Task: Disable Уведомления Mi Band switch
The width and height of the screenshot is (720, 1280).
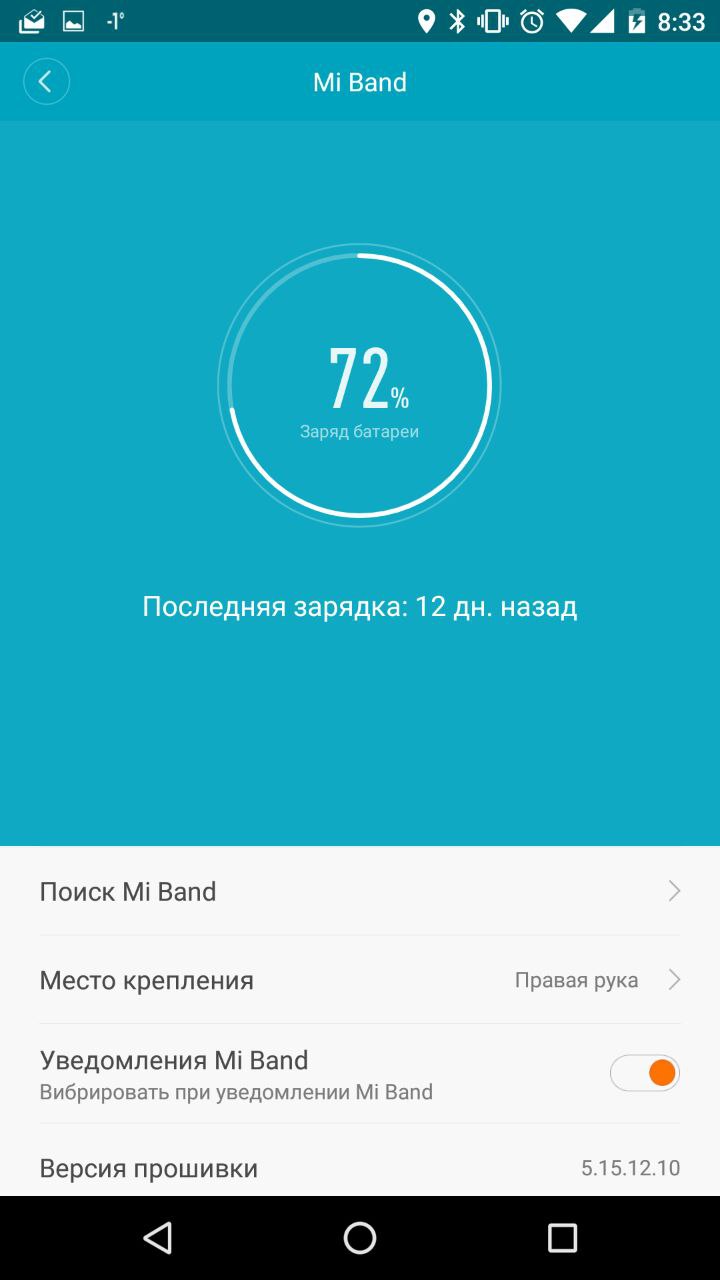Action: point(645,1073)
